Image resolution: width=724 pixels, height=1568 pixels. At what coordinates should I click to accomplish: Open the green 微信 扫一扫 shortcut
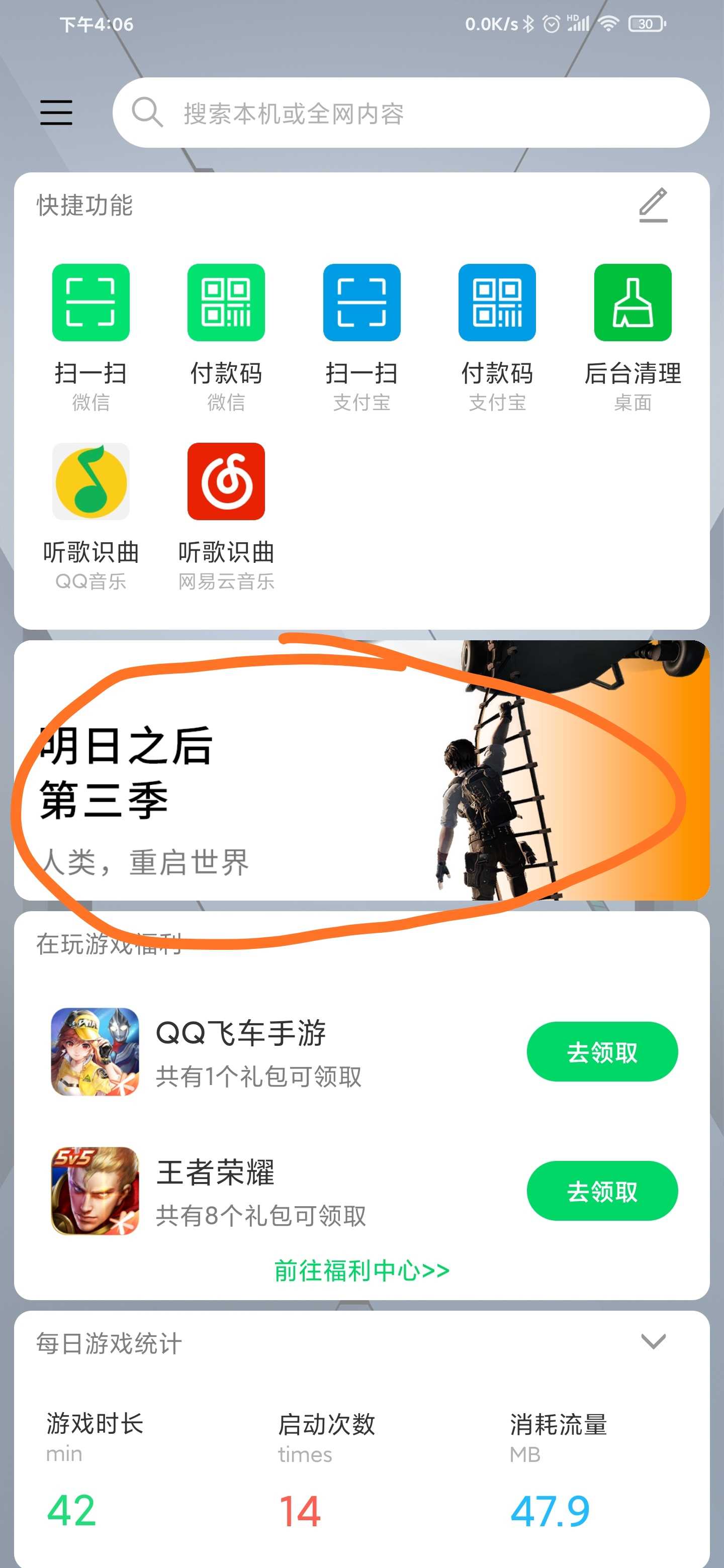point(90,338)
